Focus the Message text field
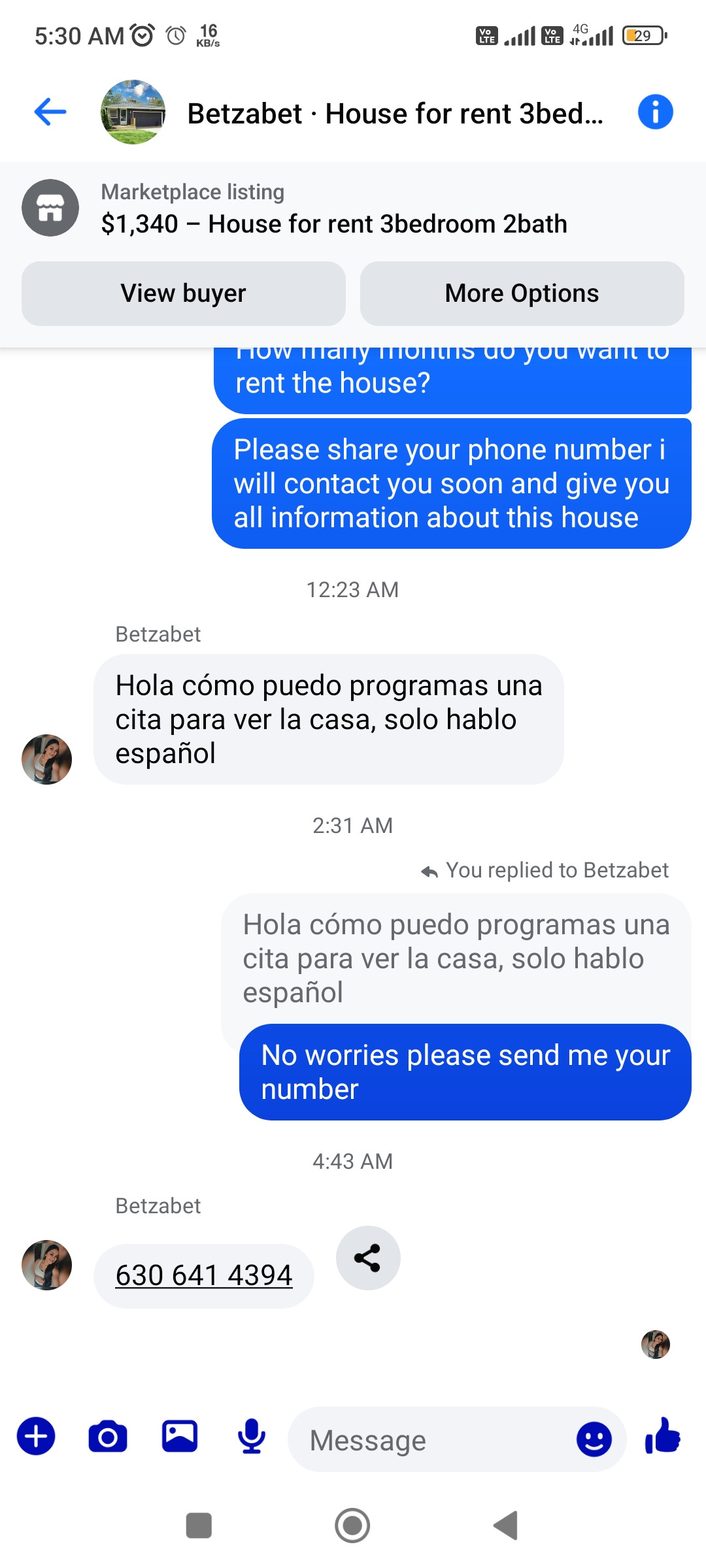Screen dimensions: 706x1568 pyautogui.click(x=431, y=1440)
